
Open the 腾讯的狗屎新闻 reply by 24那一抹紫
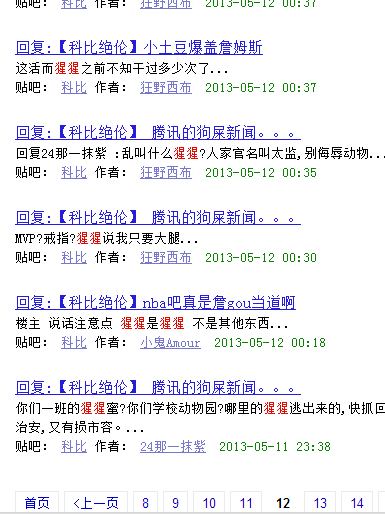[x=158, y=387]
